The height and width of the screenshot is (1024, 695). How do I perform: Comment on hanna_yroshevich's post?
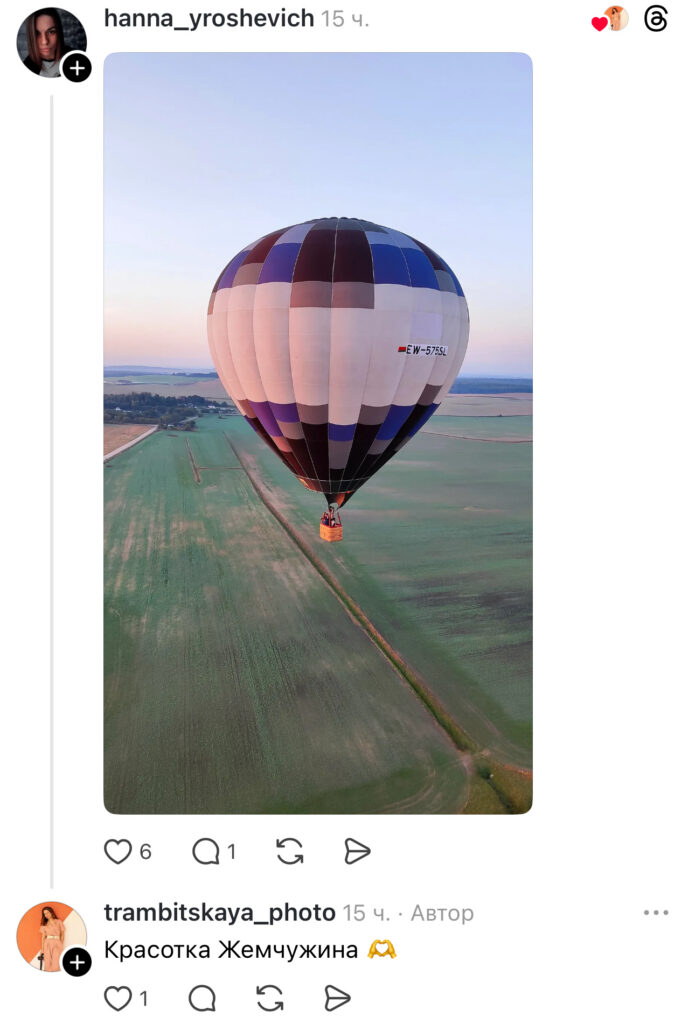pos(205,851)
